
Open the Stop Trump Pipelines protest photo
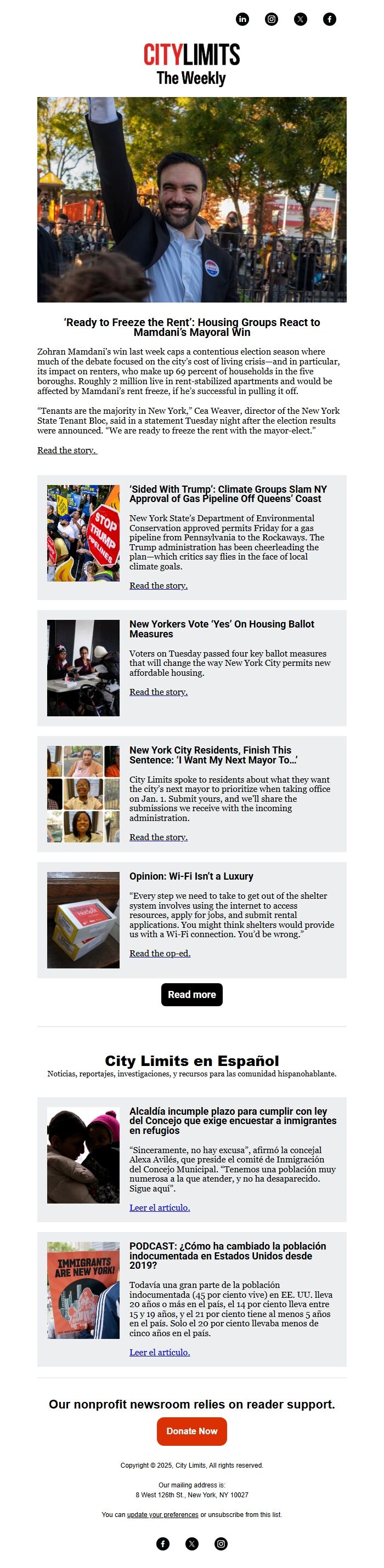(x=83, y=533)
